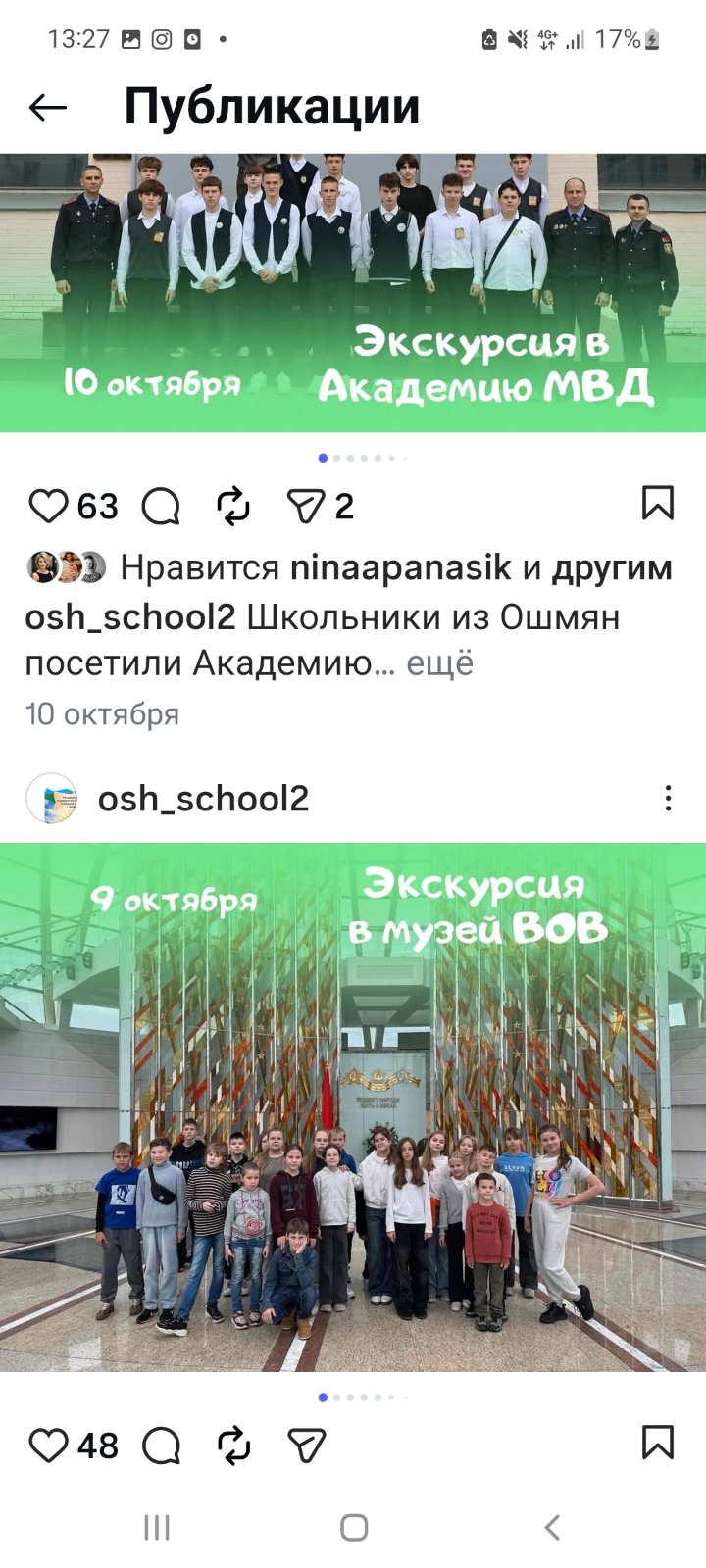The image size is (706, 1568).
Task: Open recent apps from navigation bar
Action: pos(157,1527)
